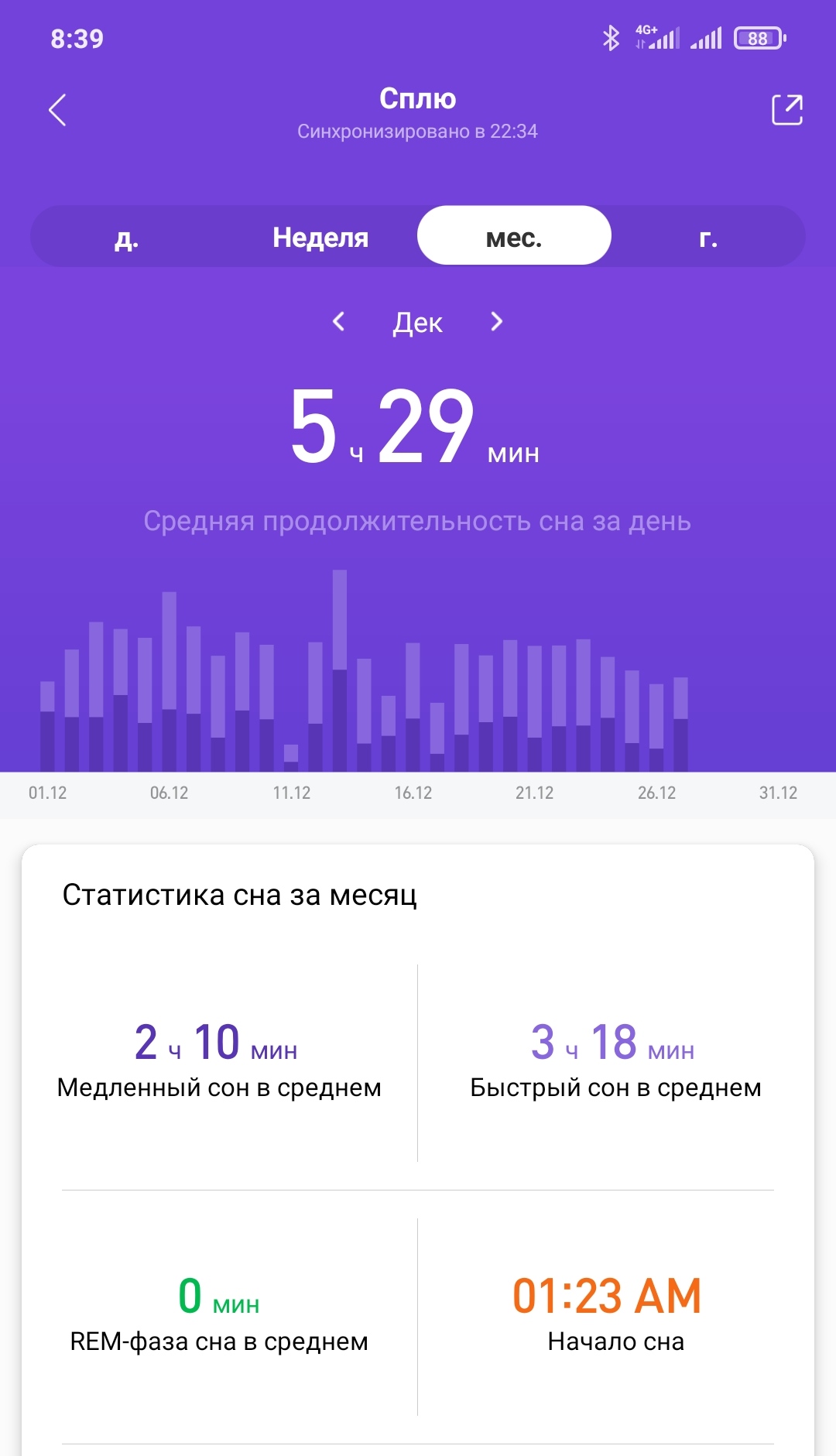Share the sleep statistics
The height and width of the screenshot is (1456, 836).
787,110
